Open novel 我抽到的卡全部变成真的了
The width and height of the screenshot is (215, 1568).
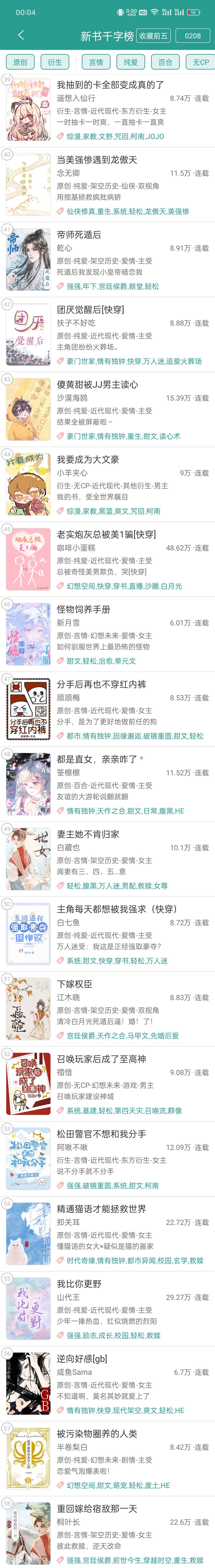tap(110, 85)
